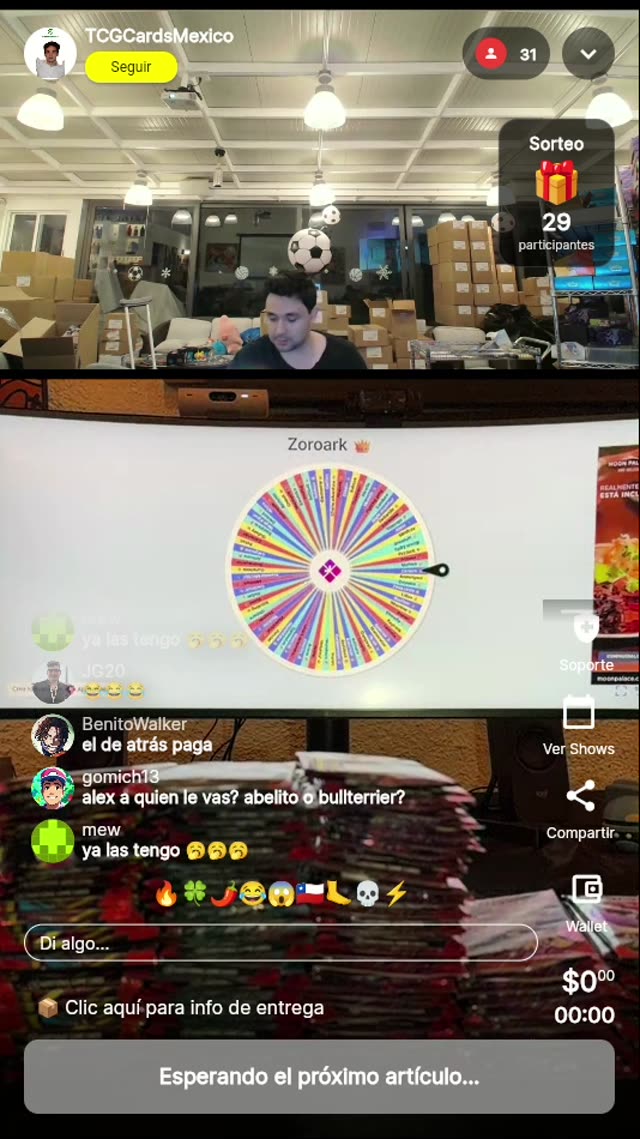Collapse the stream using the down chevron

(x=588, y=54)
